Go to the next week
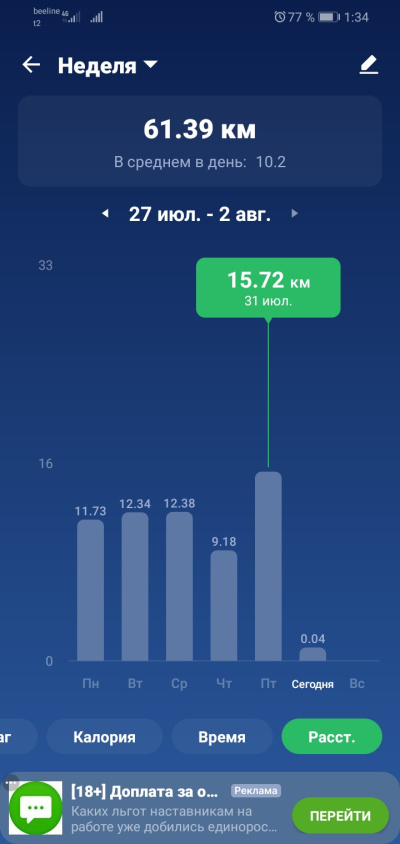Image resolution: width=400 pixels, height=844 pixels. click(x=294, y=214)
